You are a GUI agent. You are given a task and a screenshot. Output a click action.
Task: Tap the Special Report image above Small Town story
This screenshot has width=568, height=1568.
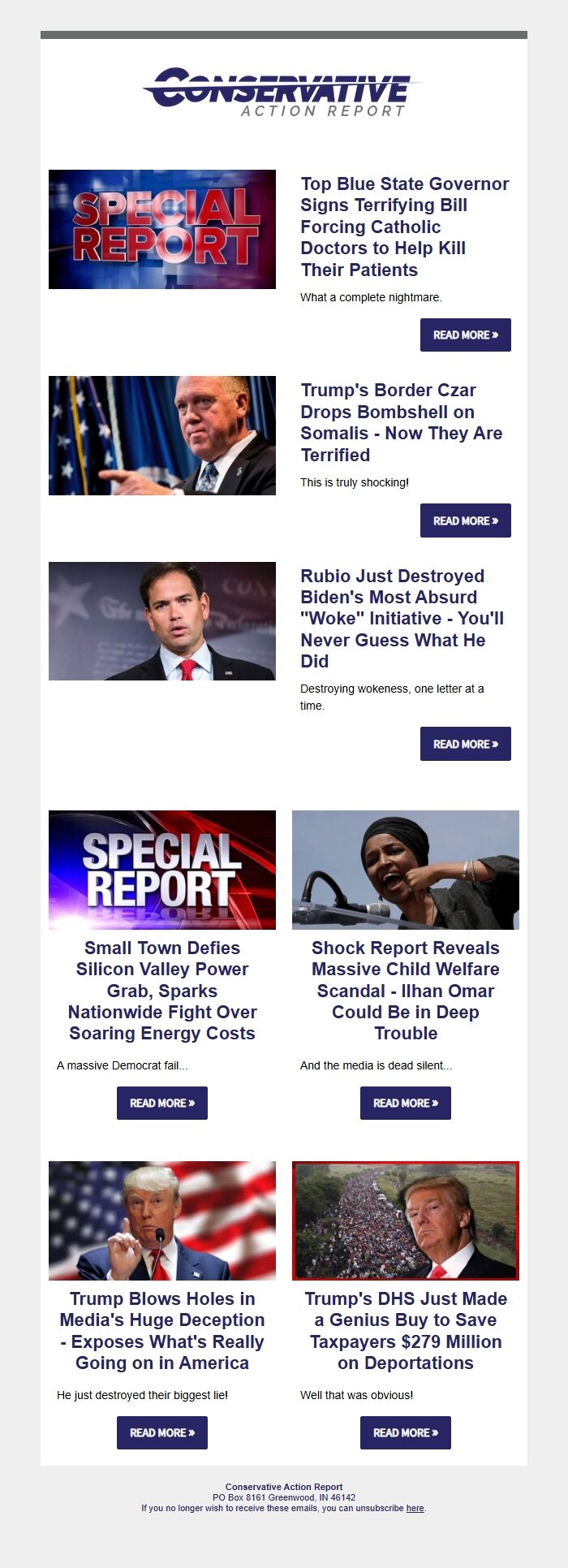coord(162,870)
